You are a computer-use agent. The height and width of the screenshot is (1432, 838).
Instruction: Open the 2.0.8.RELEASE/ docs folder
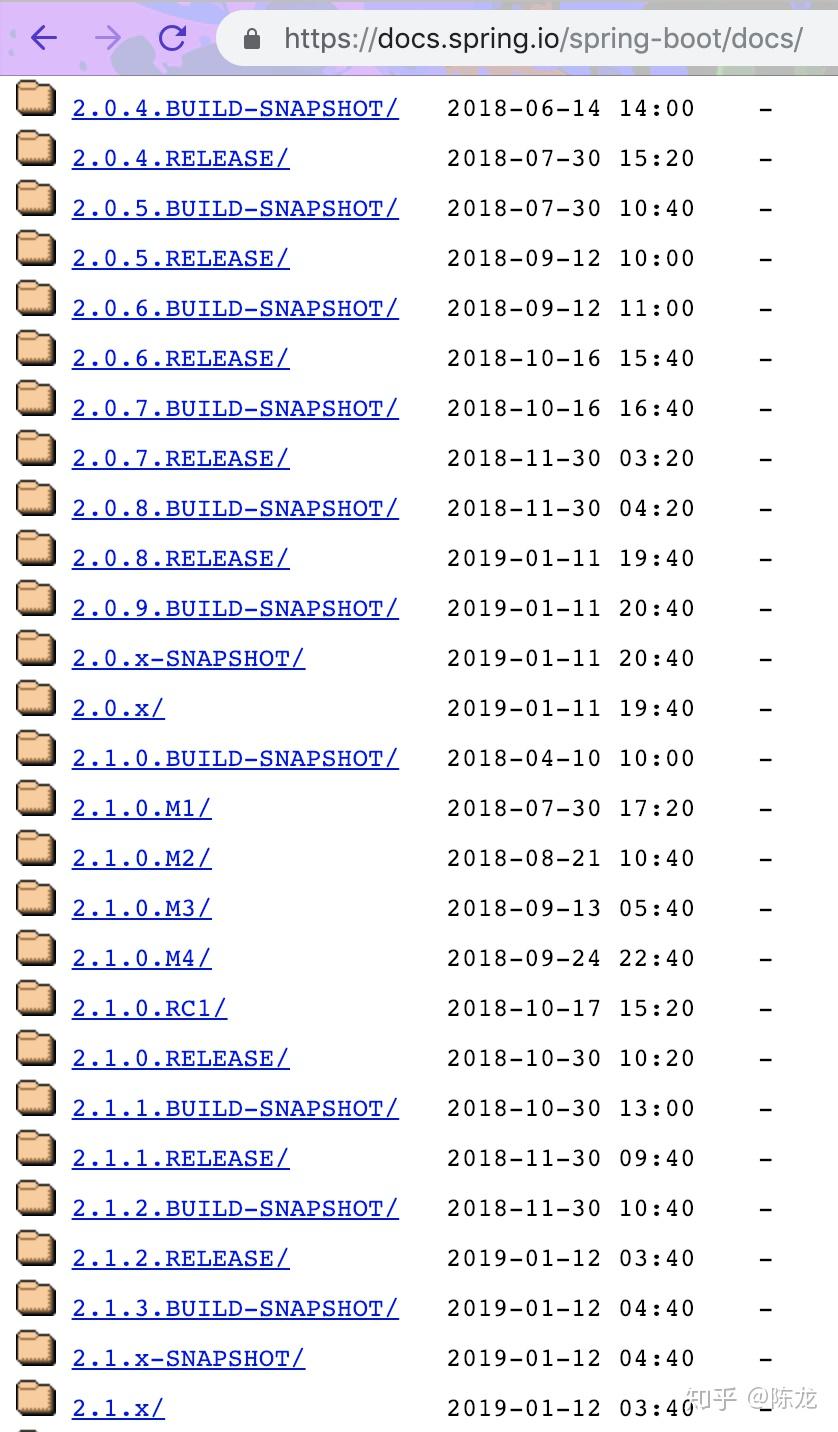click(180, 558)
